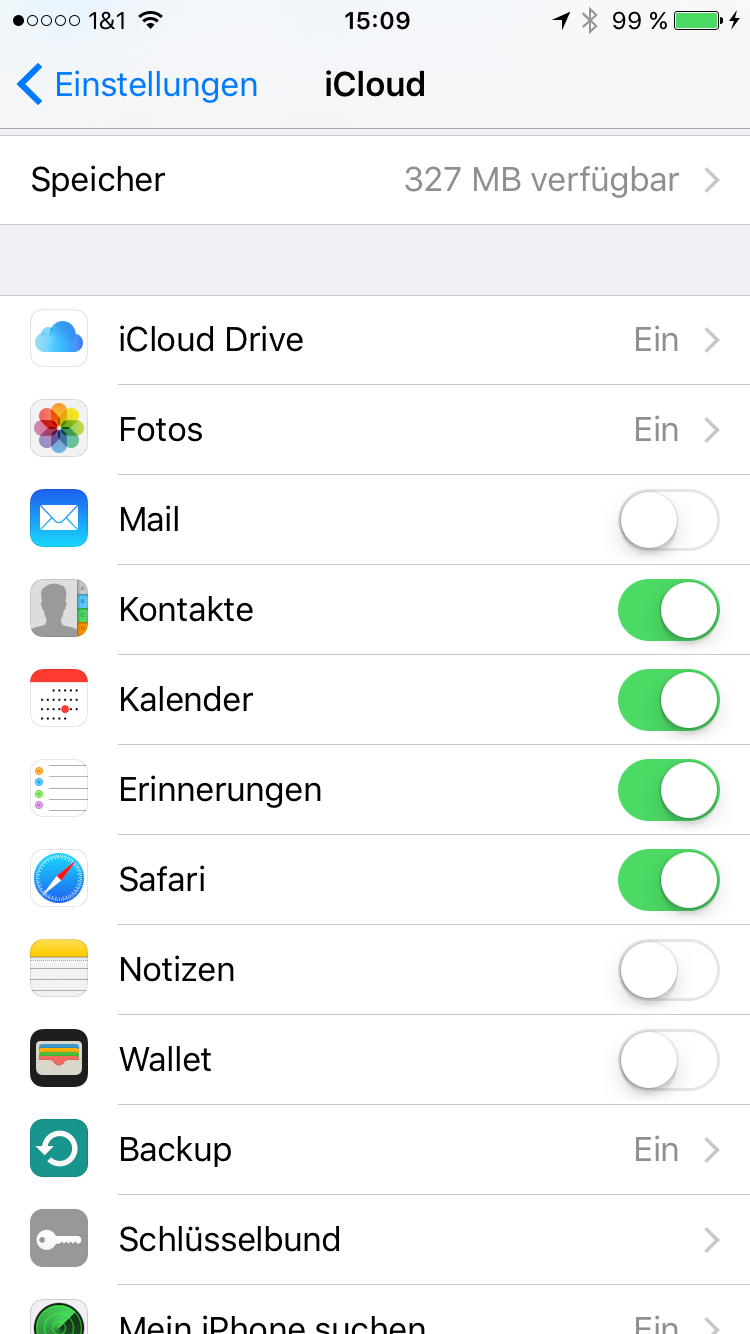Turn off Kontakte syncing
This screenshot has height=1334, width=750.
(x=668, y=610)
